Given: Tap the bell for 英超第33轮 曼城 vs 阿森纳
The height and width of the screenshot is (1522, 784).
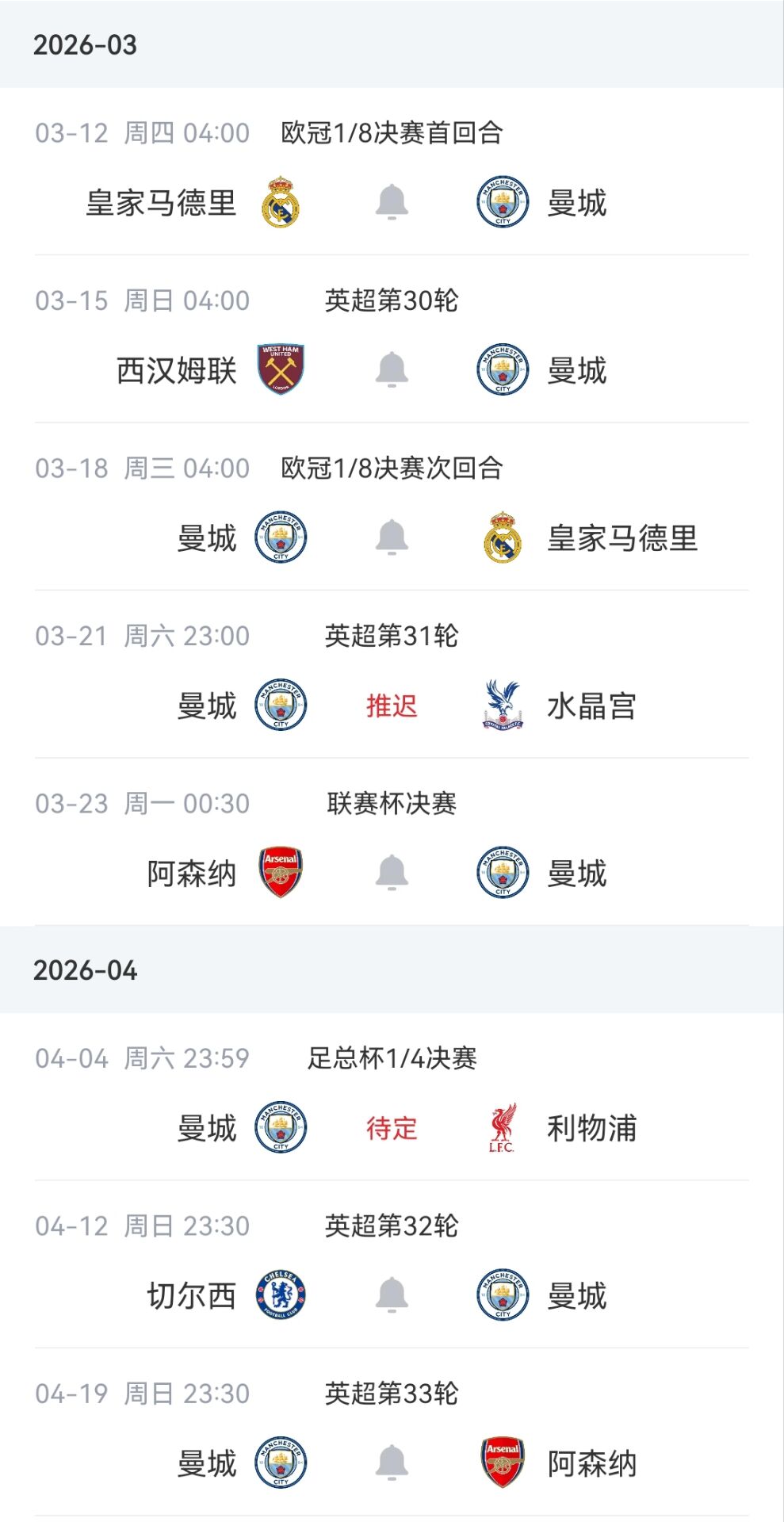Looking at the screenshot, I should point(392,1463).
